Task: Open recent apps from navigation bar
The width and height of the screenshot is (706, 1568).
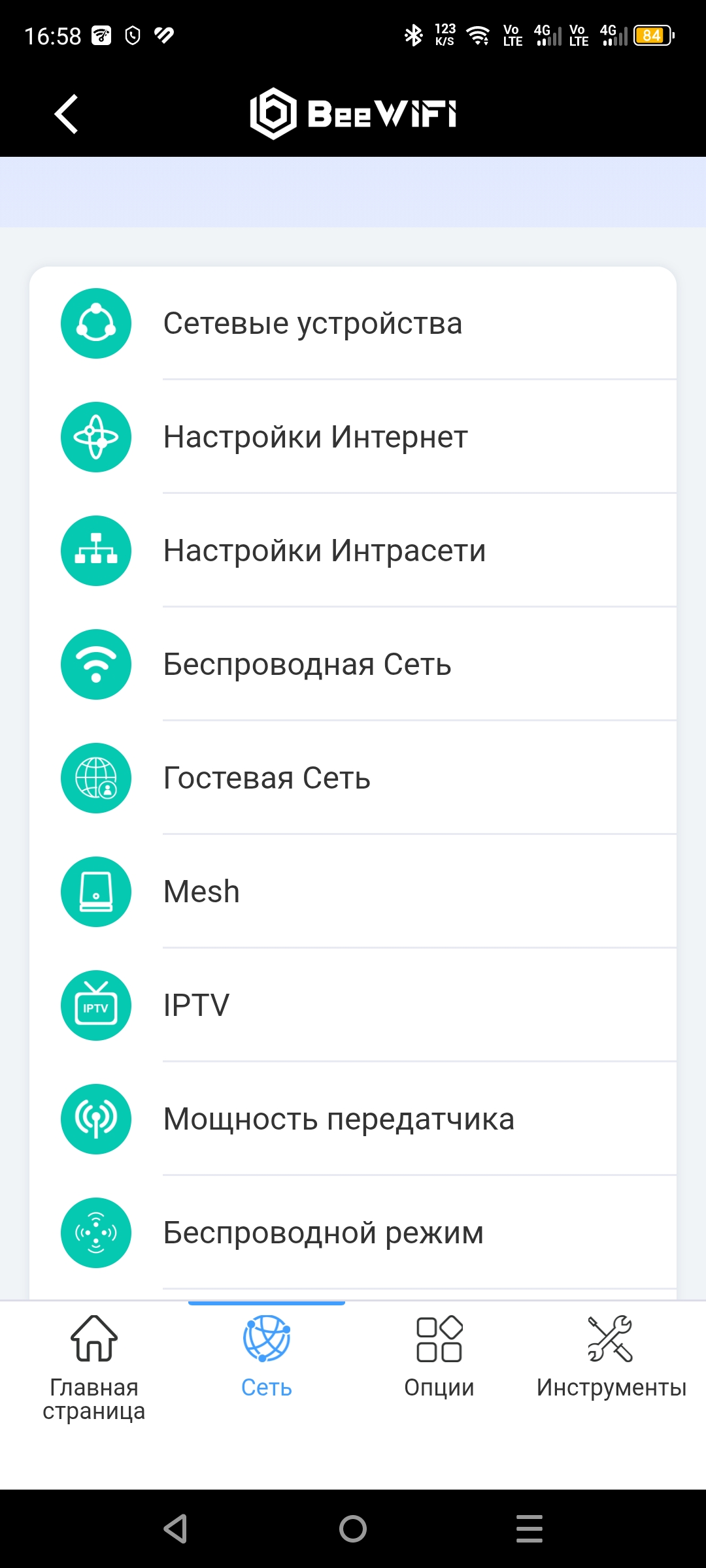Action: (x=529, y=1529)
